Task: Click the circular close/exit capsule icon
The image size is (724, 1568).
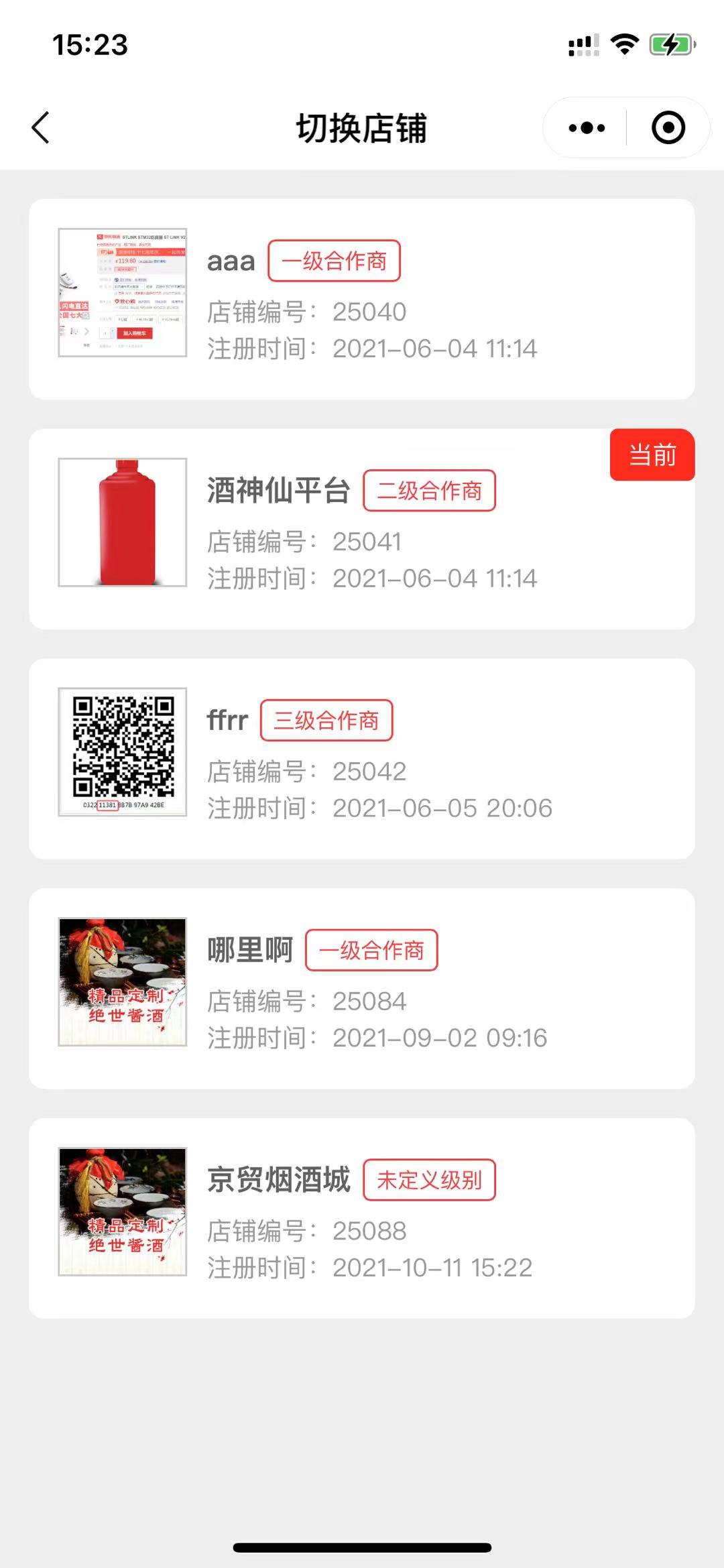Action: [667, 127]
